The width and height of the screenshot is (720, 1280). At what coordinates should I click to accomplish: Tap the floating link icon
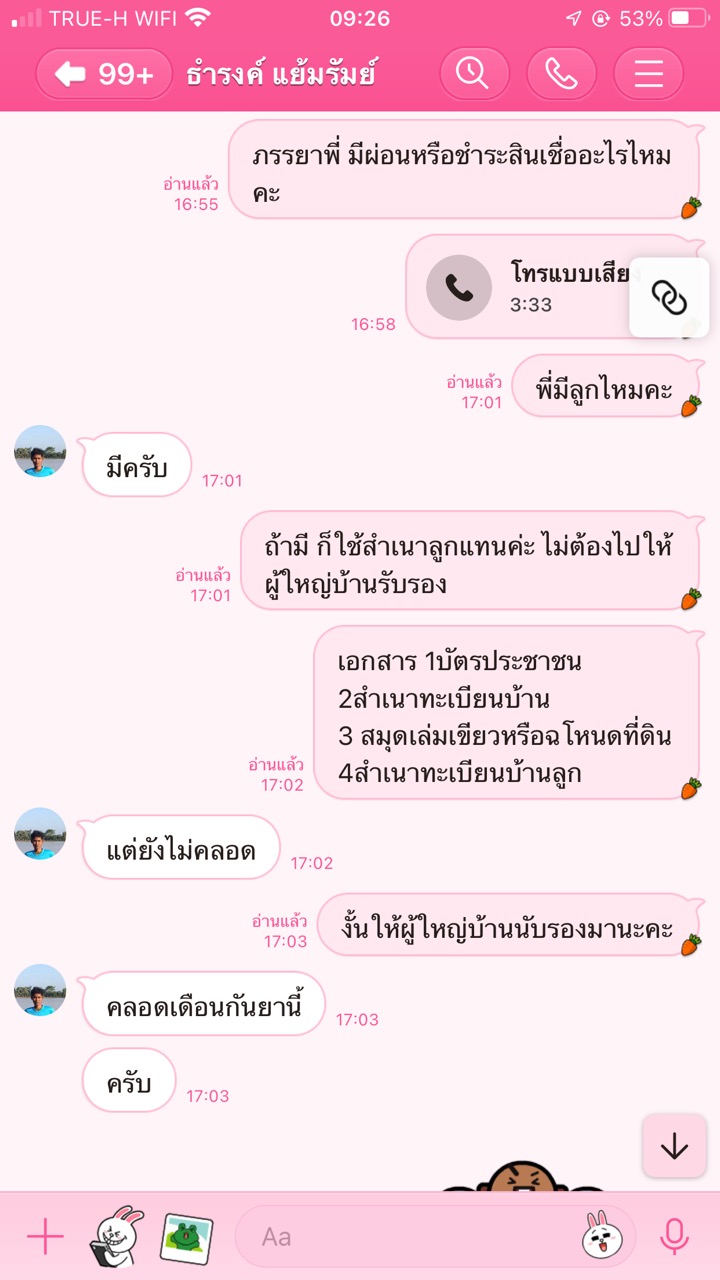(668, 297)
